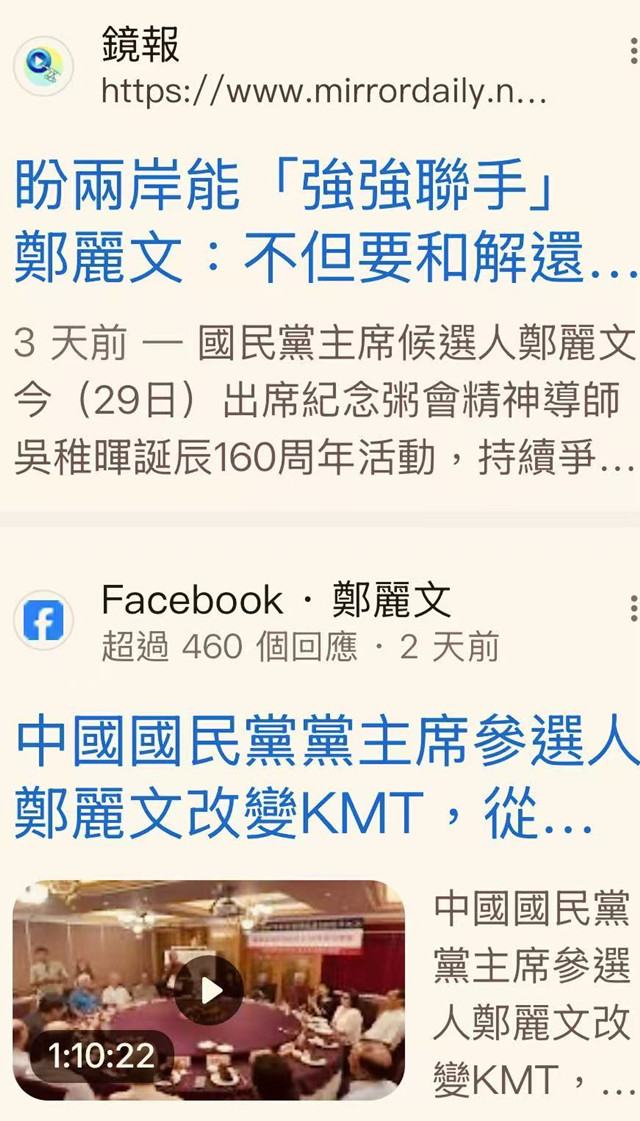Play the 1:10:22 Facebook video thumbnail
The height and width of the screenshot is (1121, 640).
click(x=209, y=990)
